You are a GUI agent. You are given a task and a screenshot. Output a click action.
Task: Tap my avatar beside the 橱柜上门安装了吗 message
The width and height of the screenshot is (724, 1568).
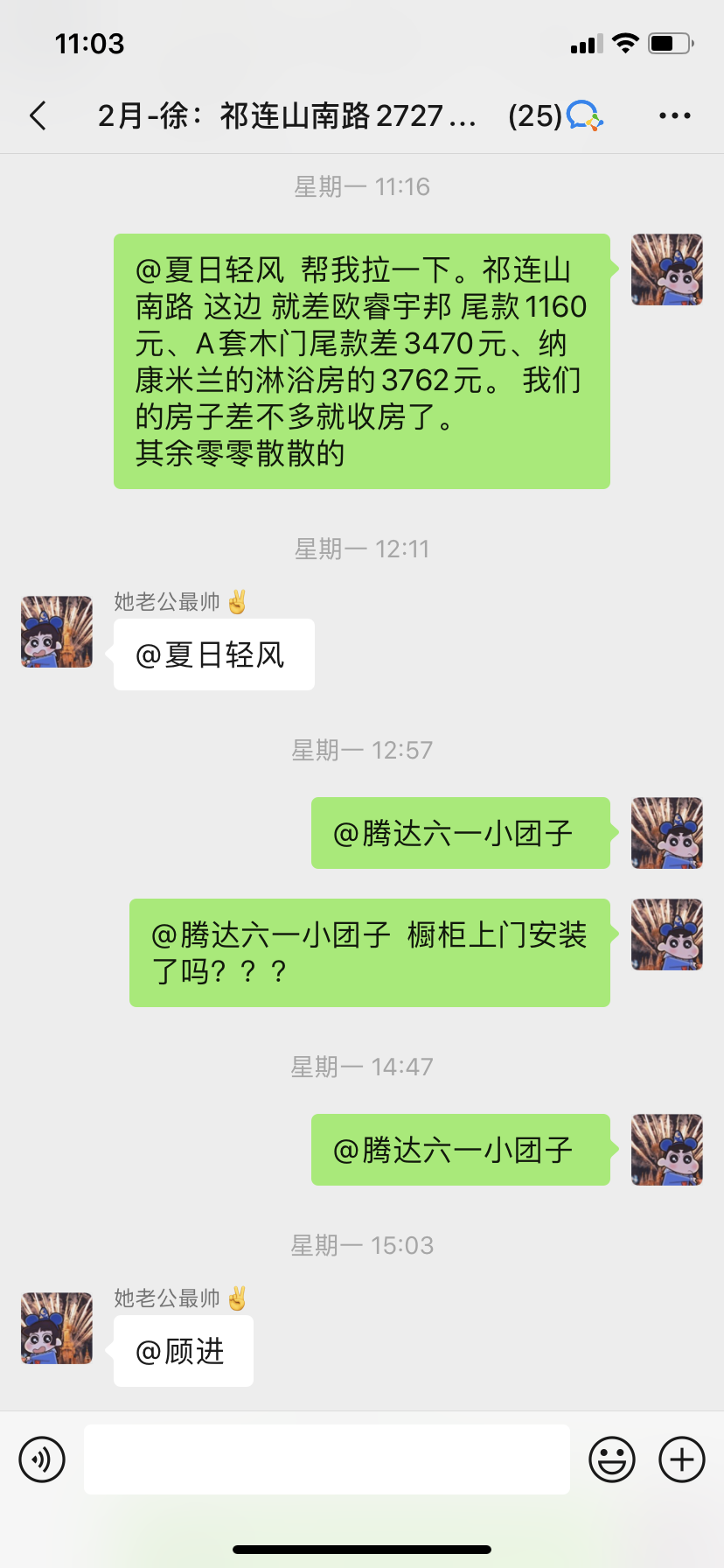667,934
